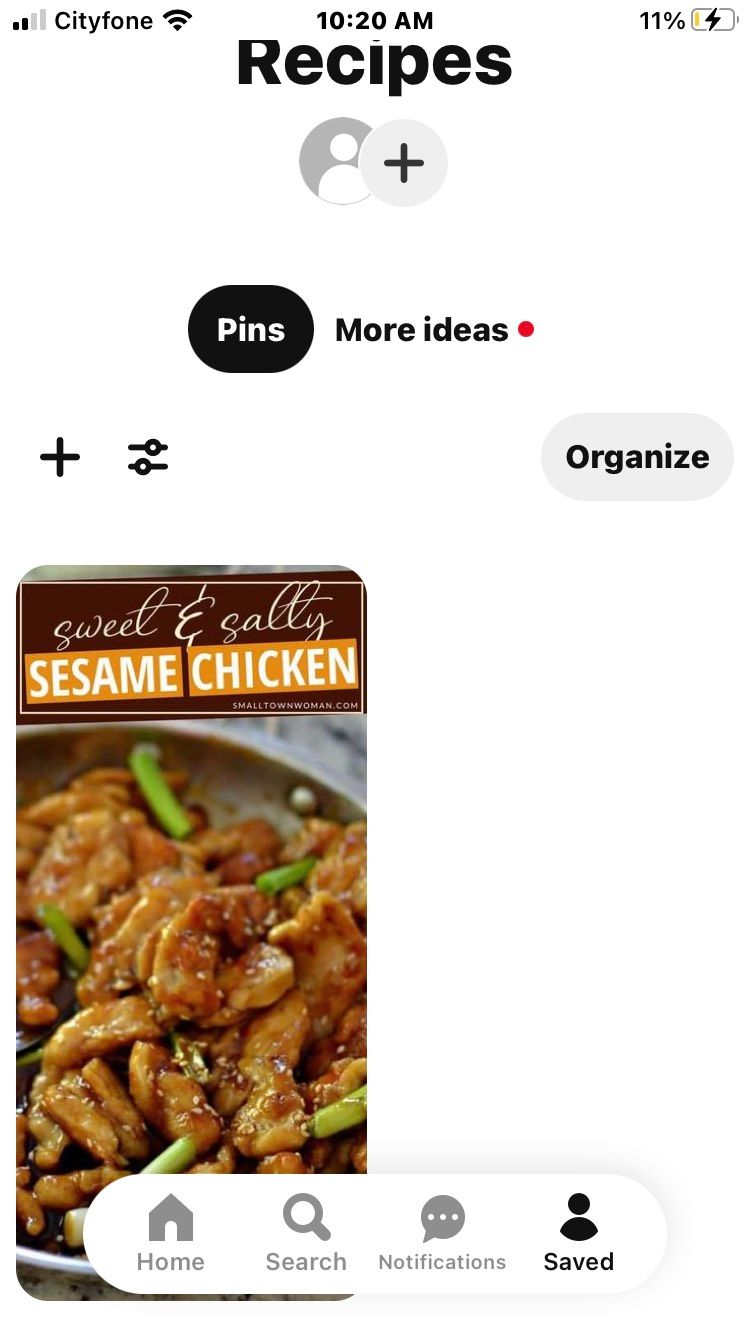Tap the 10:20 AM clock in status bar
The image size is (750, 1334).
(x=374, y=19)
